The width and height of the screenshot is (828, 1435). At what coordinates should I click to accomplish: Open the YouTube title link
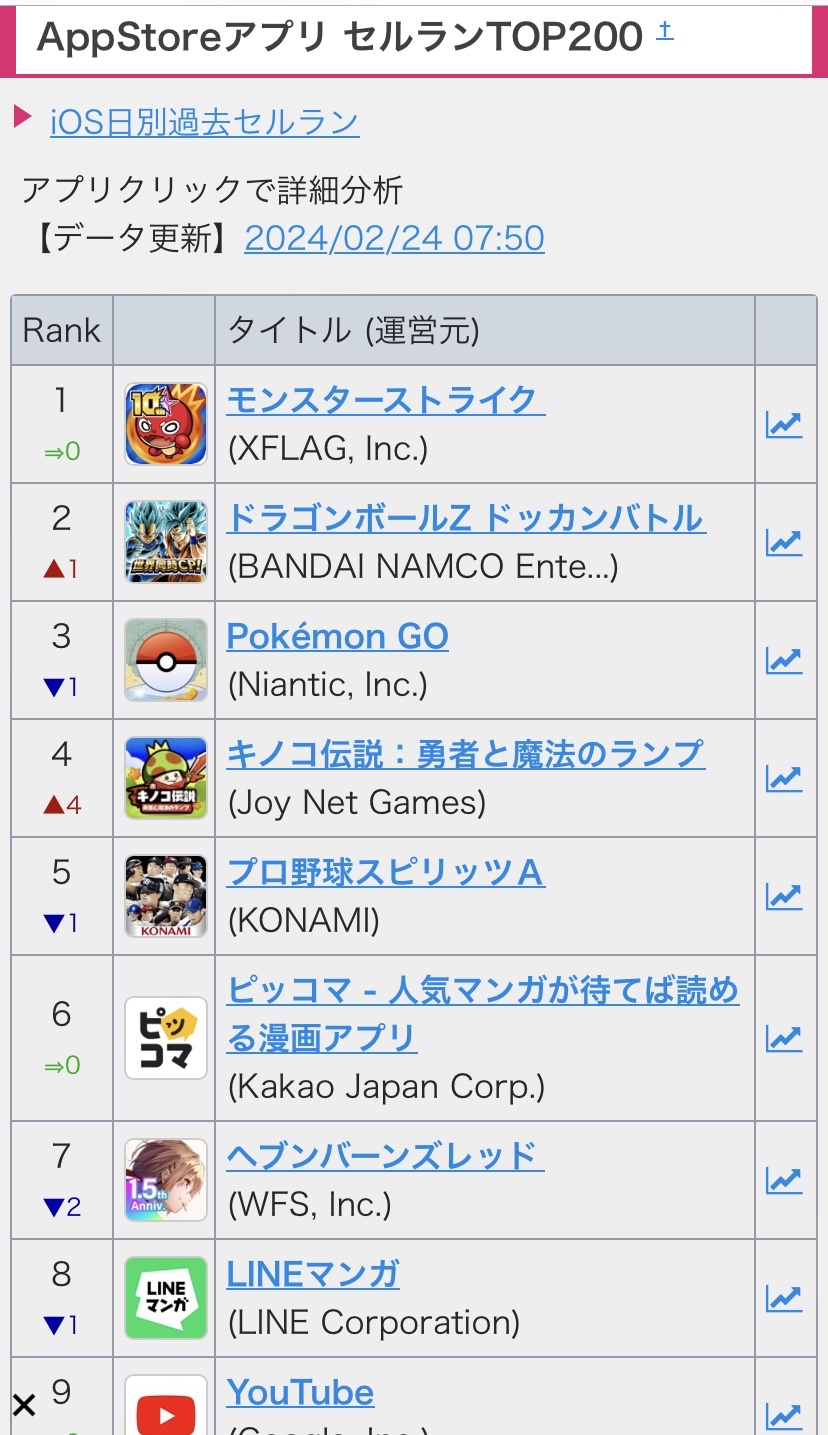(x=300, y=1392)
